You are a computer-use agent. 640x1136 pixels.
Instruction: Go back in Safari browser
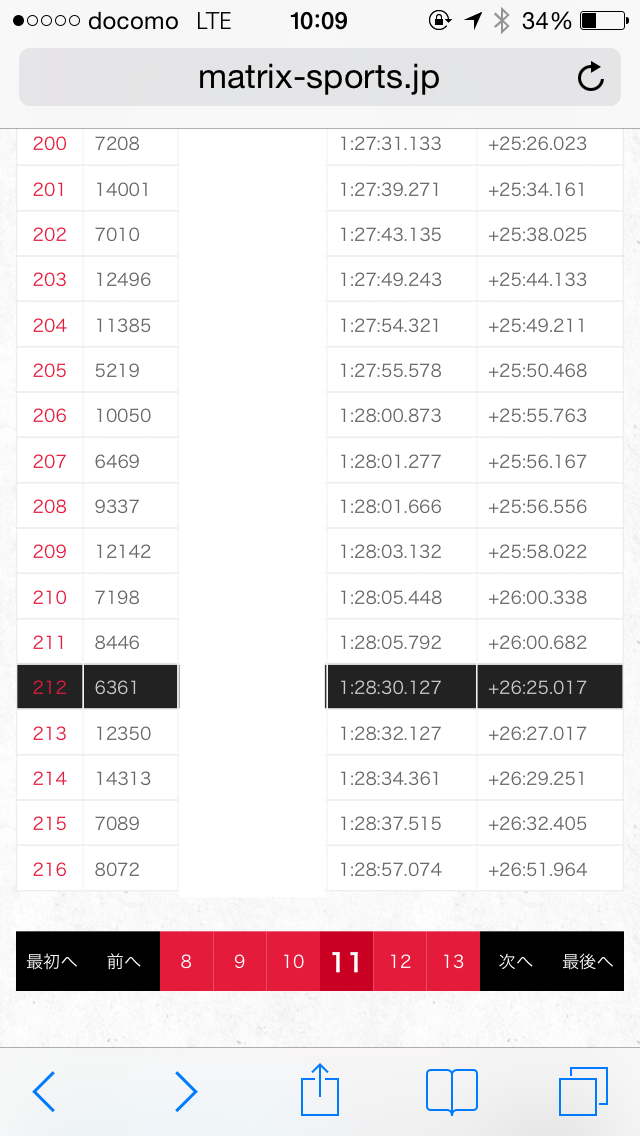[44, 1091]
